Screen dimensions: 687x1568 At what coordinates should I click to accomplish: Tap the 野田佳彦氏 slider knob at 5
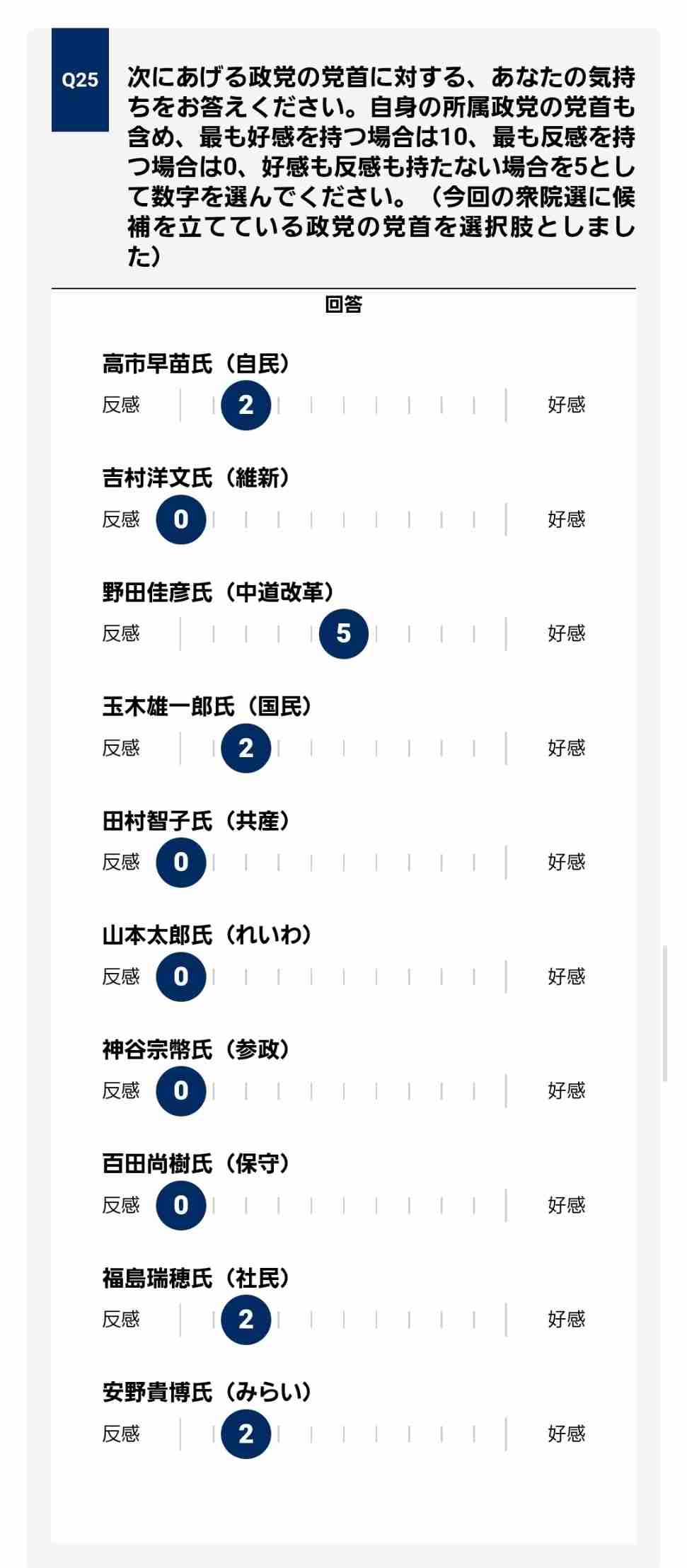[343, 634]
